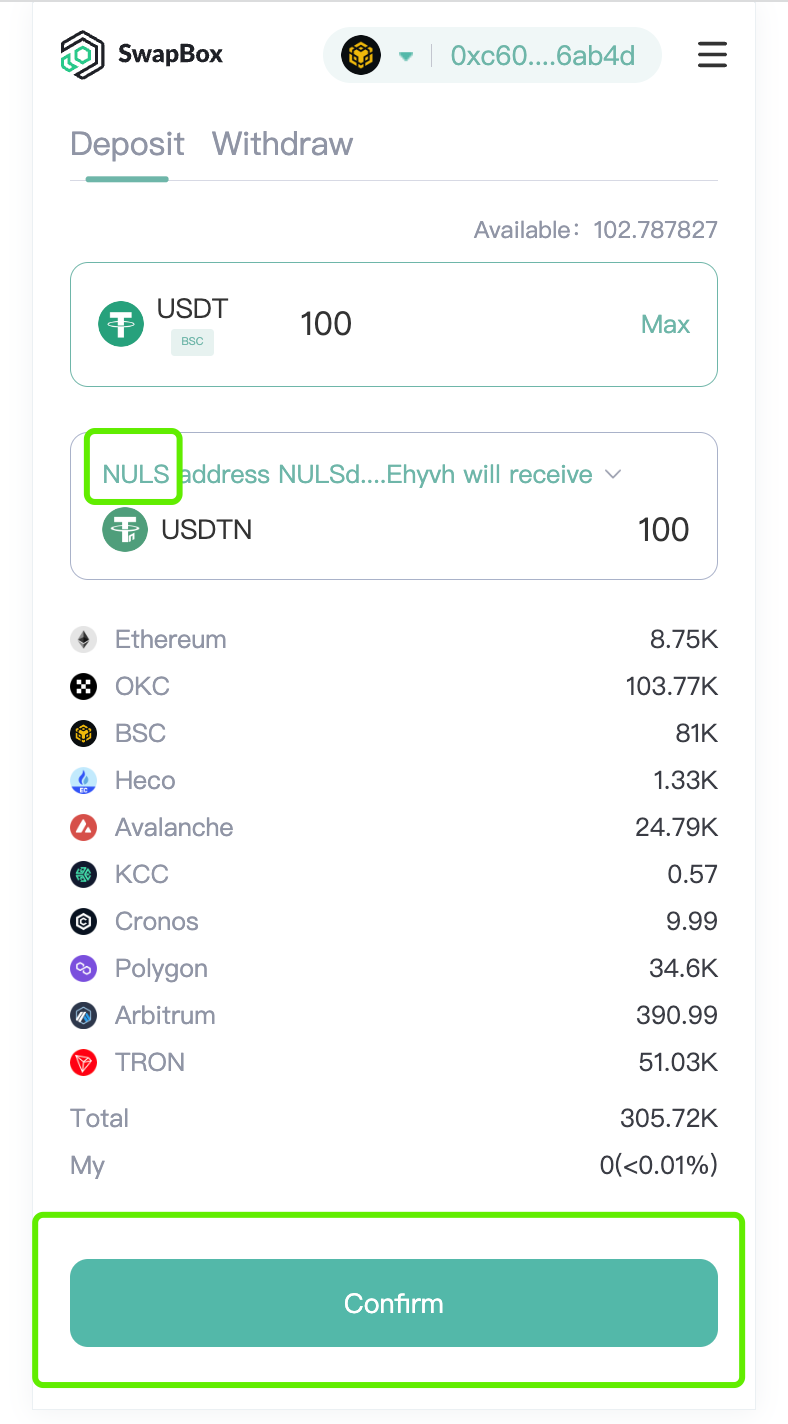Confirm the deposit

point(394,1303)
